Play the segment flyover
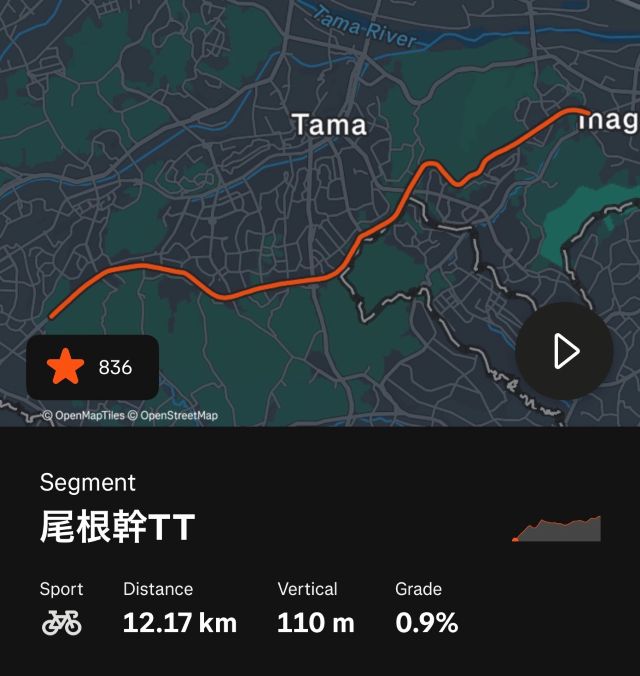 pos(564,351)
